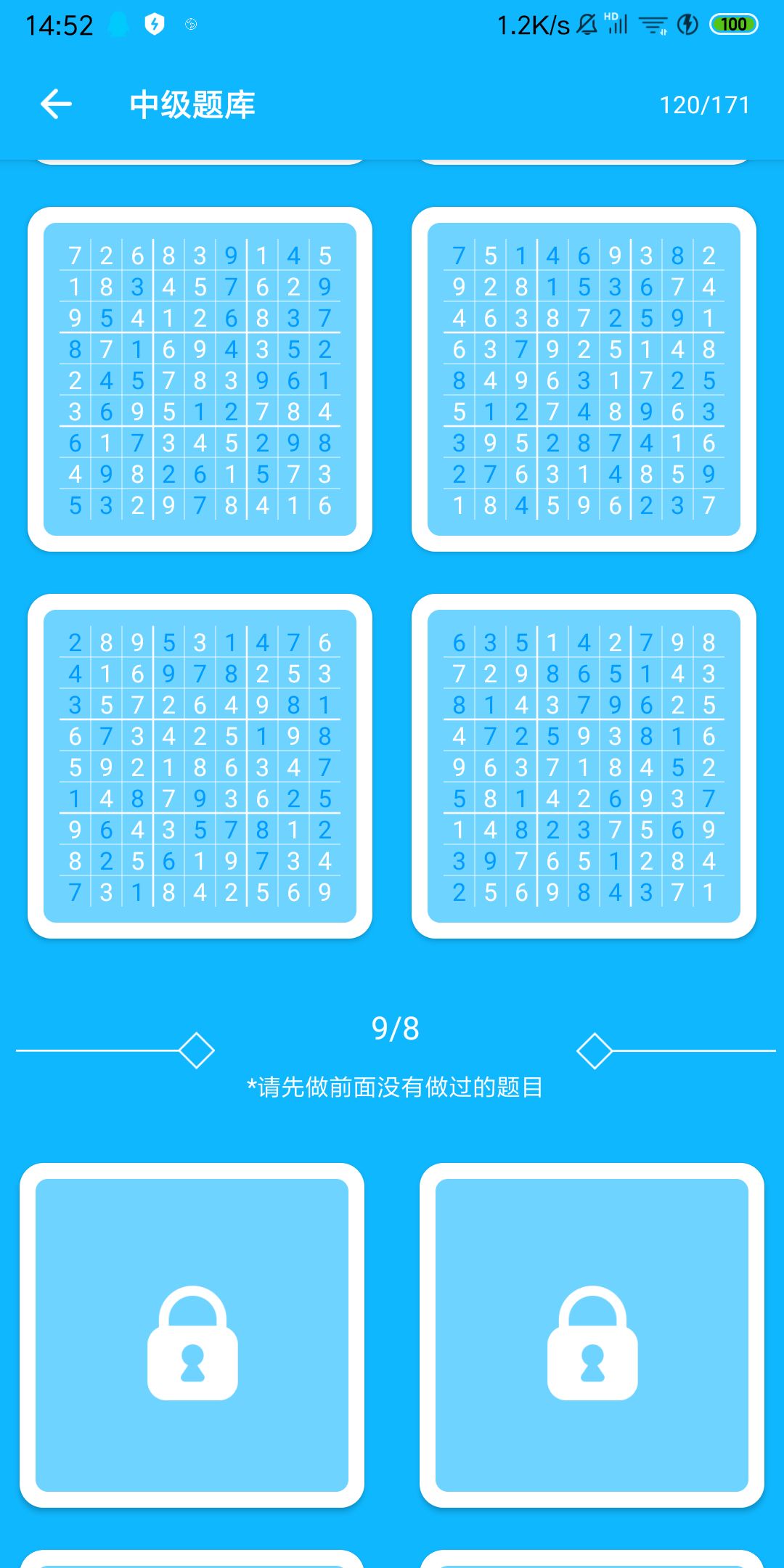Tap the shield icon in the status bar
Image resolution: width=784 pixels, height=1568 pixels.
(x=155, y=24)
